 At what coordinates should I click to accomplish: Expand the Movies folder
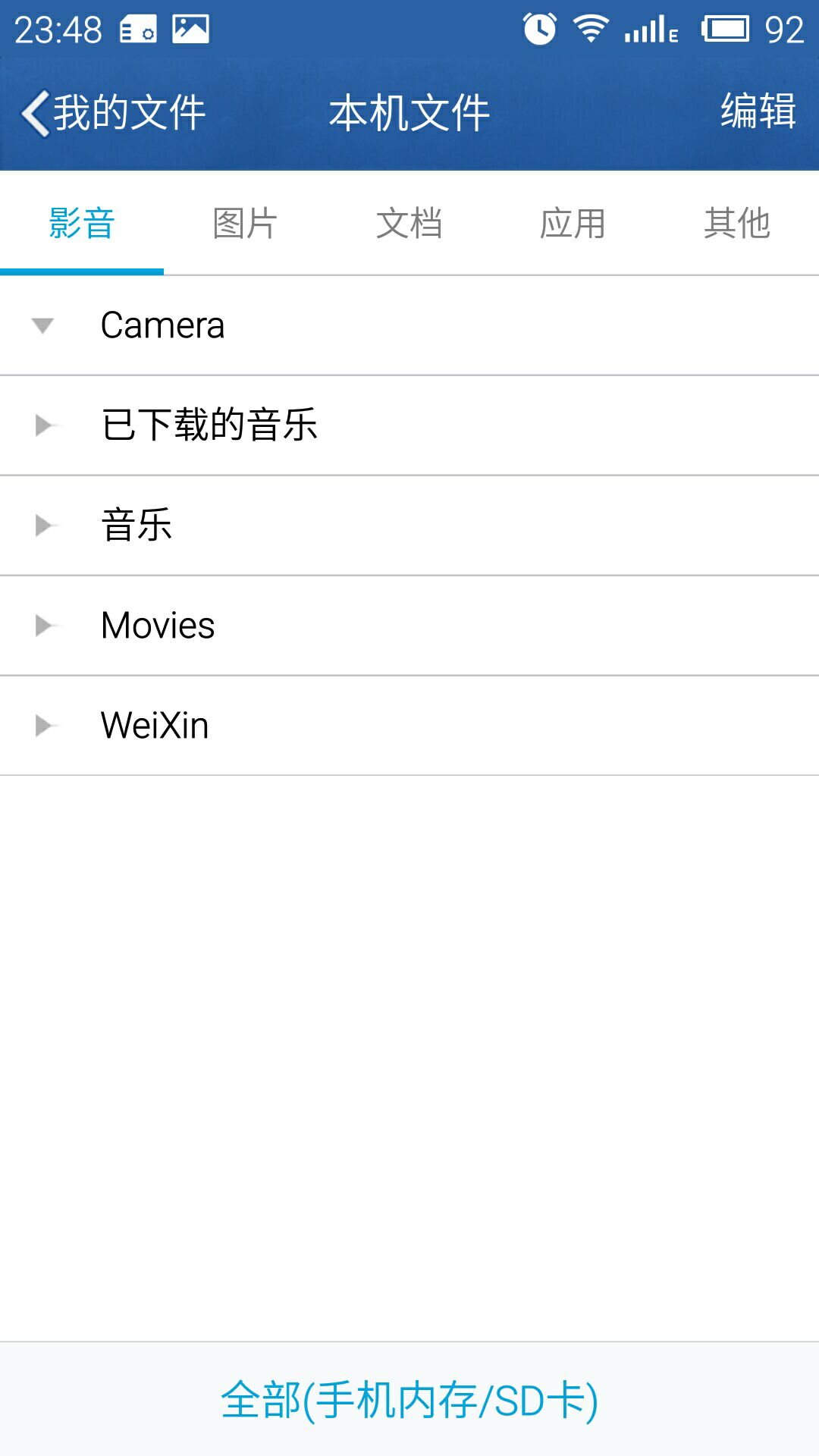point(409,626)
